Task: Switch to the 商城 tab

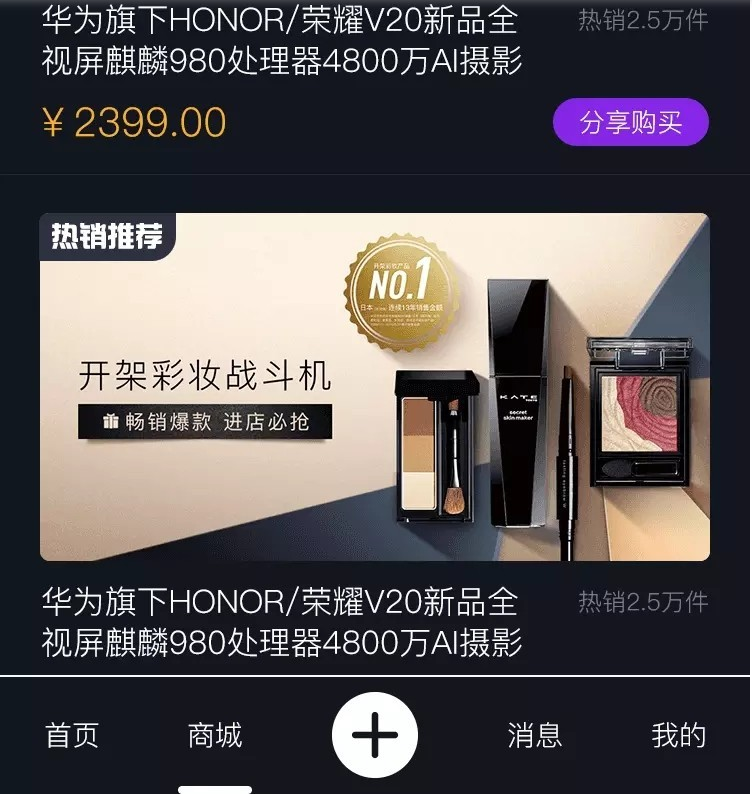Action: [215, 736]
